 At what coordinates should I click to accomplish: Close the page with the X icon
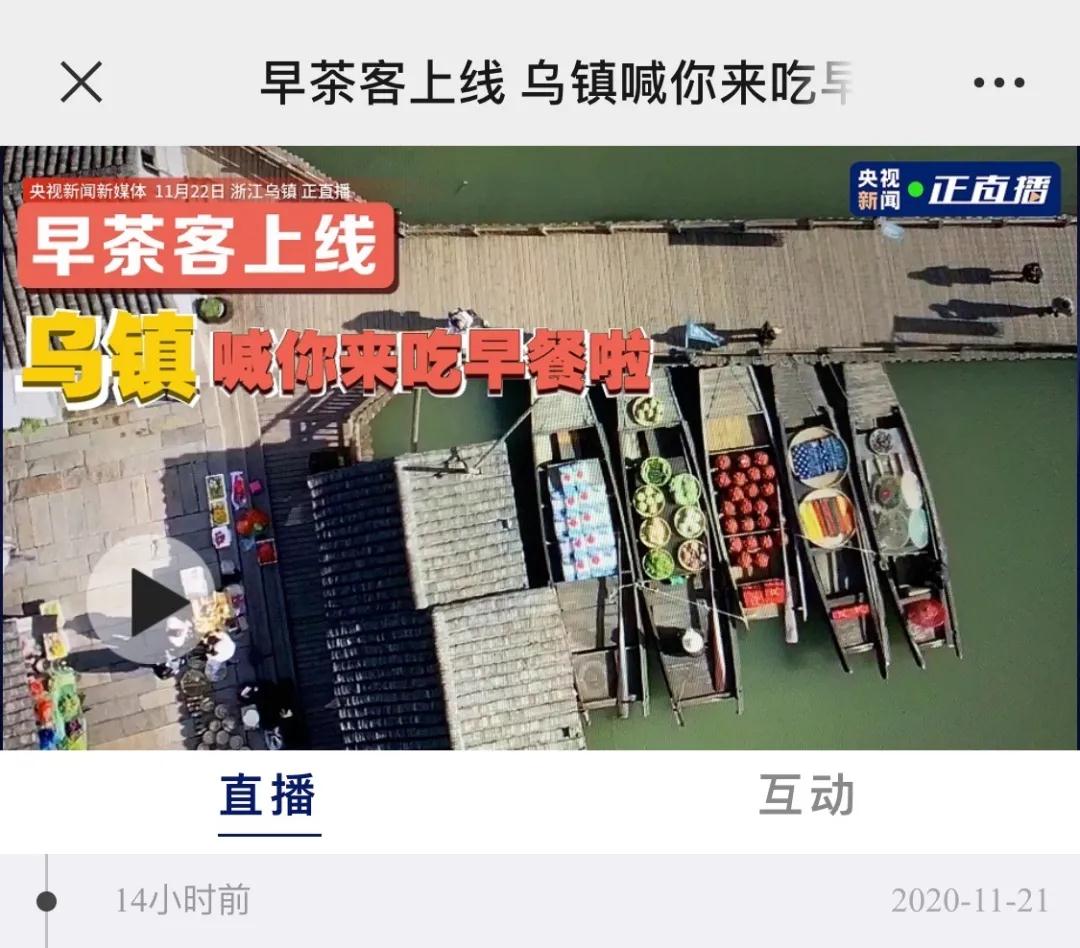coord(81,82)
